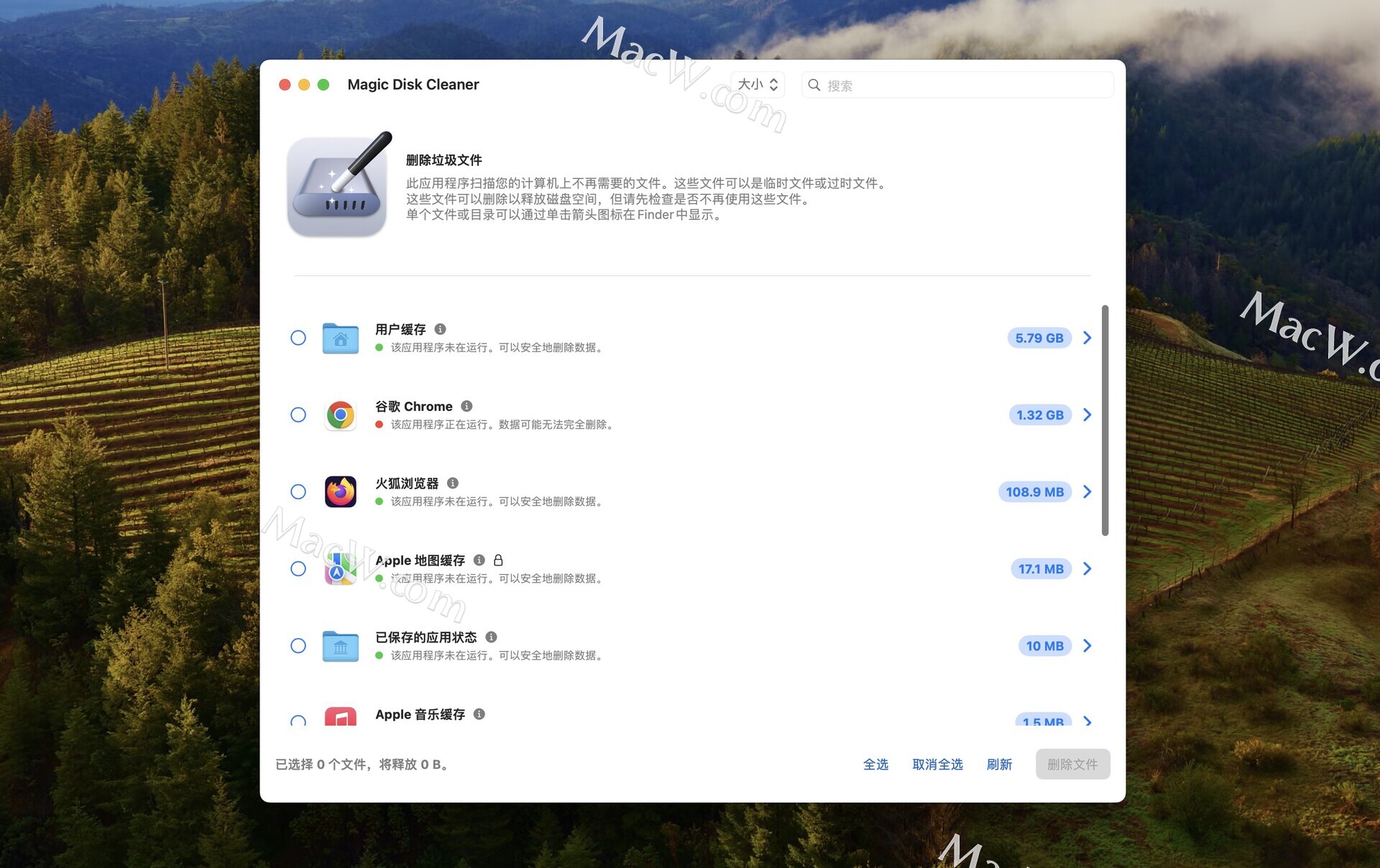1380x868 pixels.
Task: Close the Magic Disk Cleaner window
Action: tap(285, 85)
